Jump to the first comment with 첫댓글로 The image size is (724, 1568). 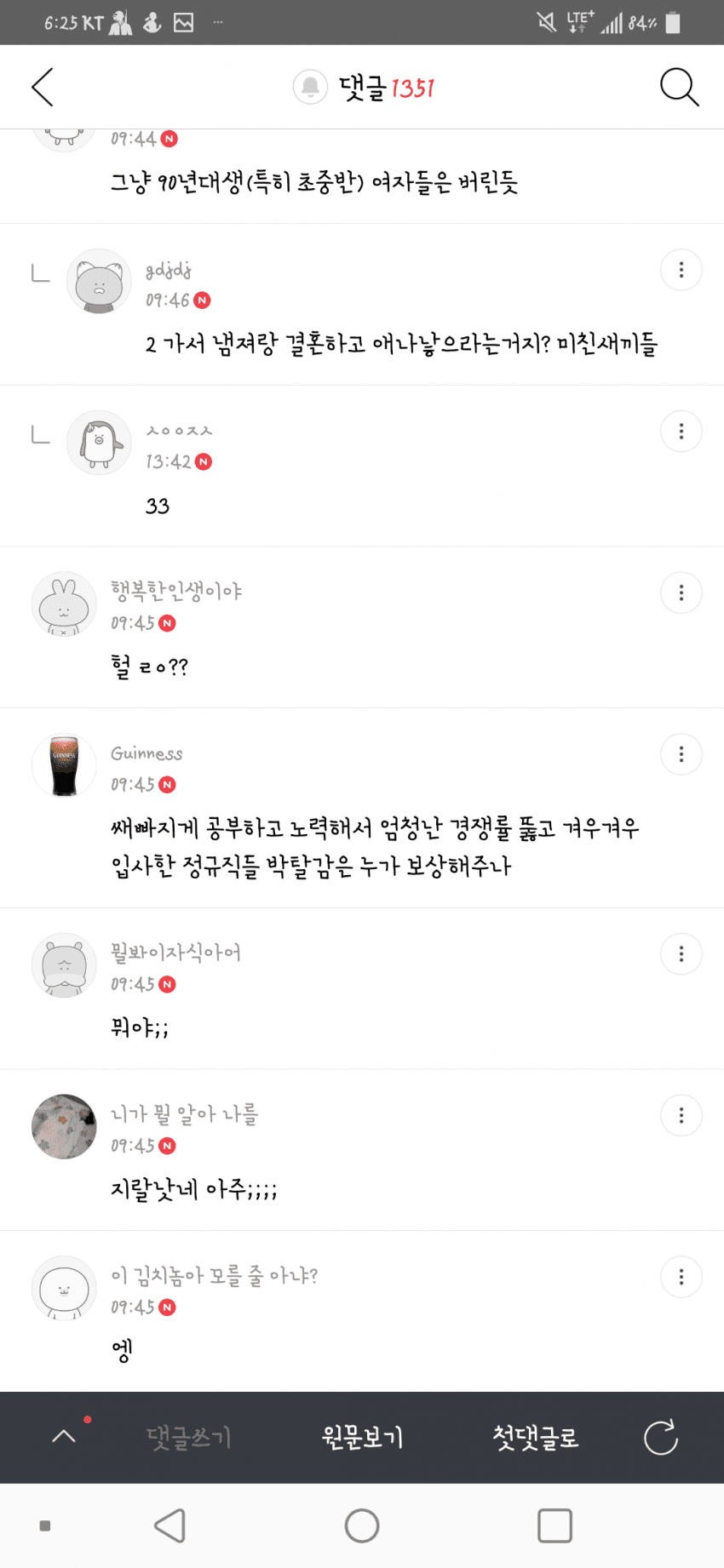536,1438
